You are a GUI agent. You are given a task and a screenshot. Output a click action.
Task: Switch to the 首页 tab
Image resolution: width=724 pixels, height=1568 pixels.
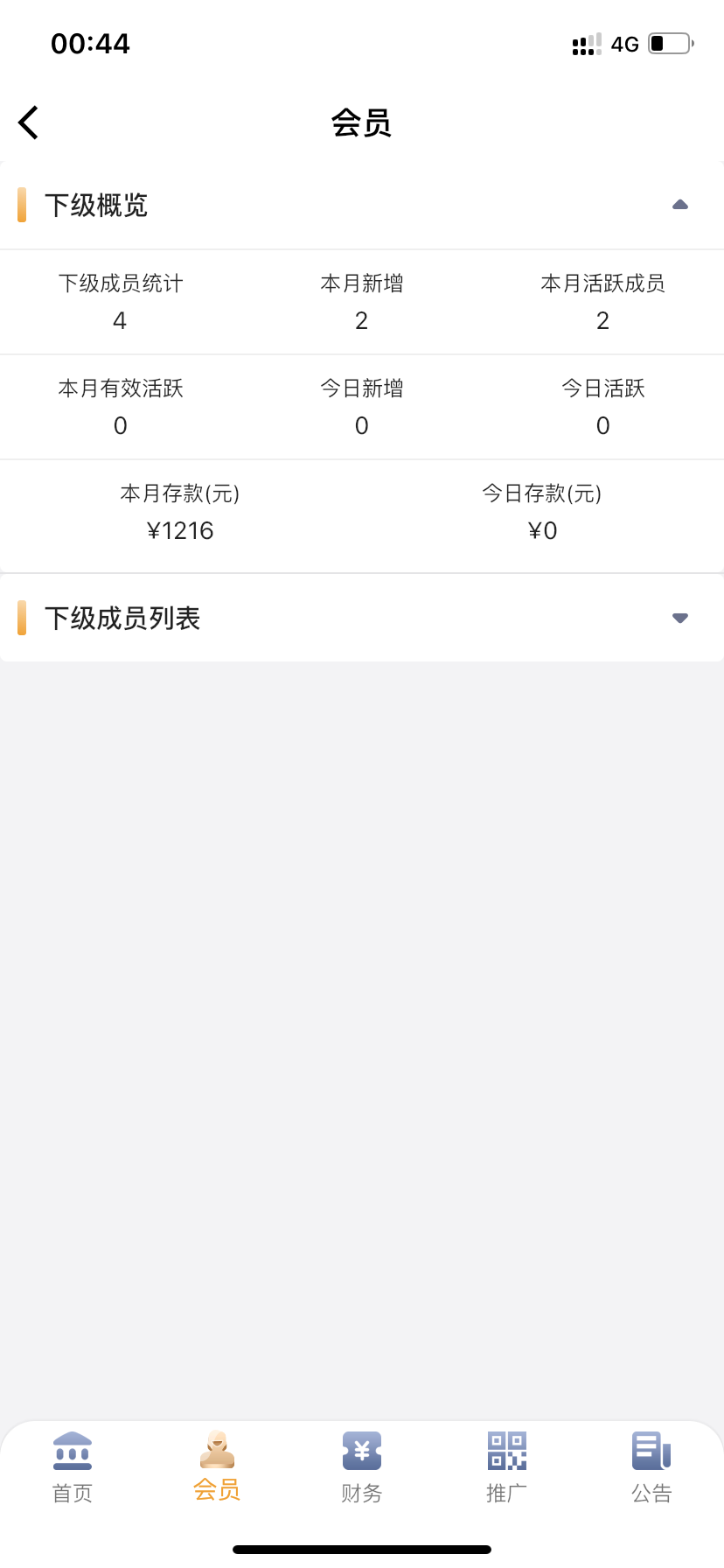tap(73, 1466)
